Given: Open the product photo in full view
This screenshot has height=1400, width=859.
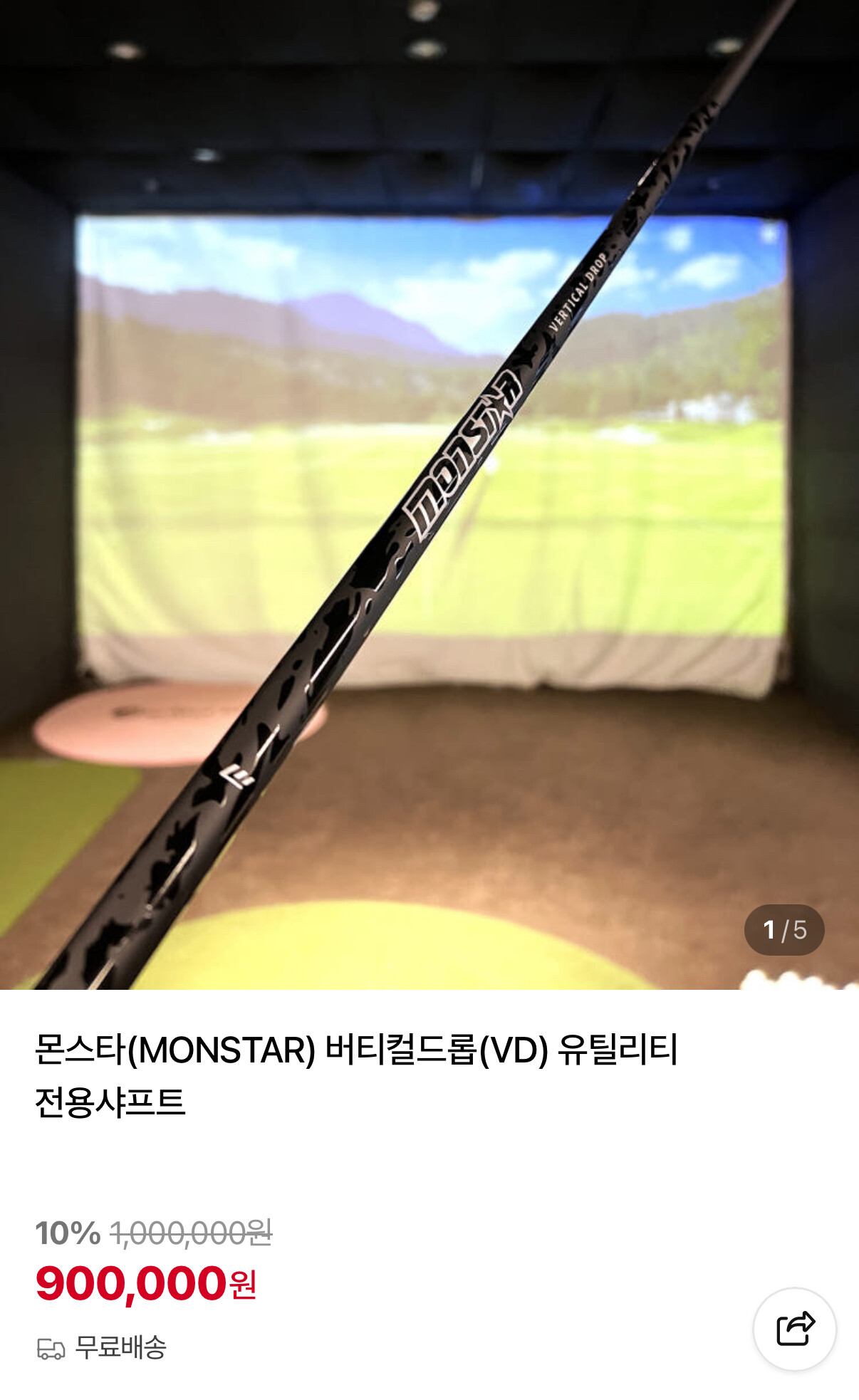Looking at the screenshot, I should [x=429, y=494].
